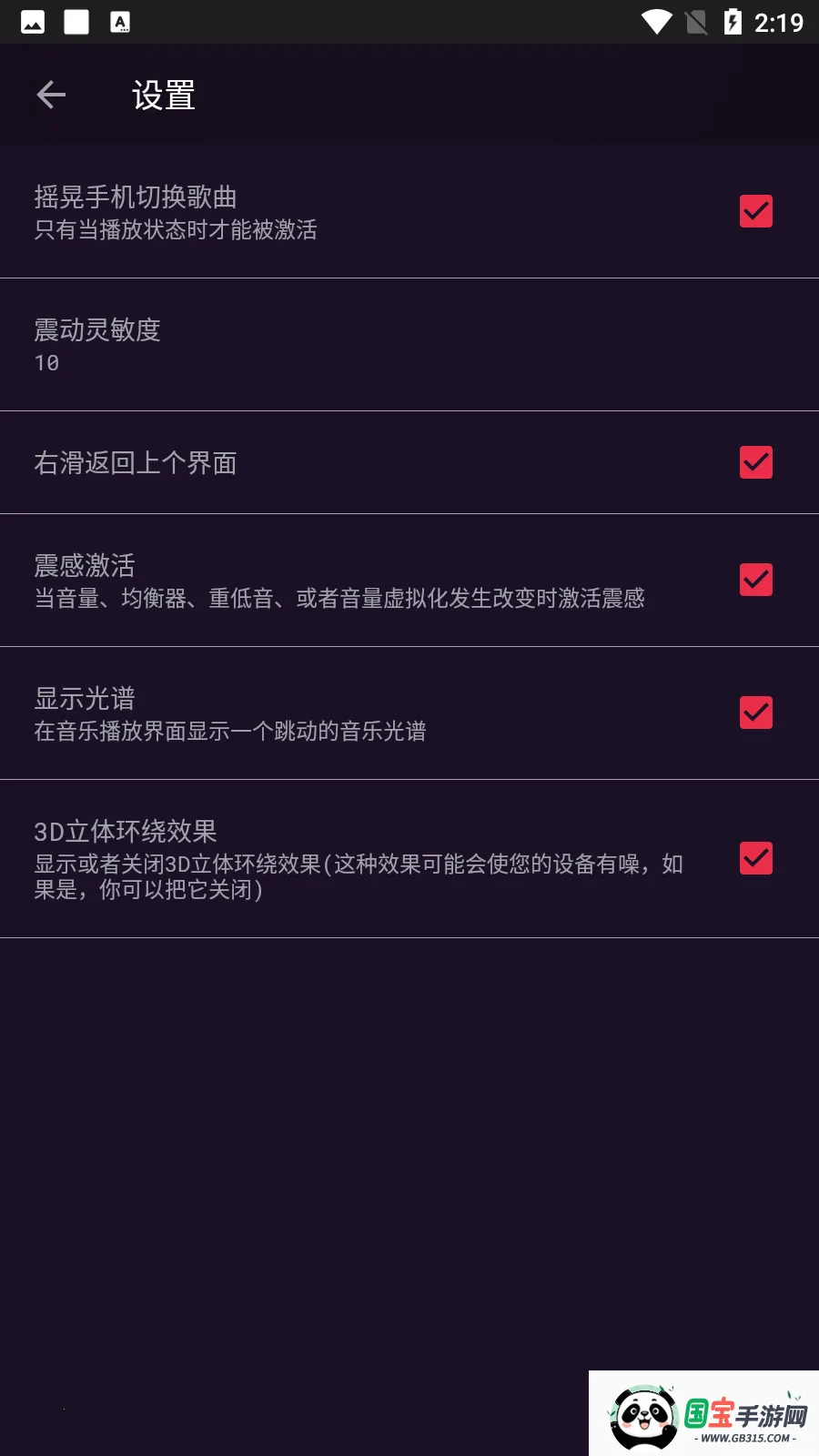
Task: Click the 2:19 clock in the status bar
Action: pos(778,22)
